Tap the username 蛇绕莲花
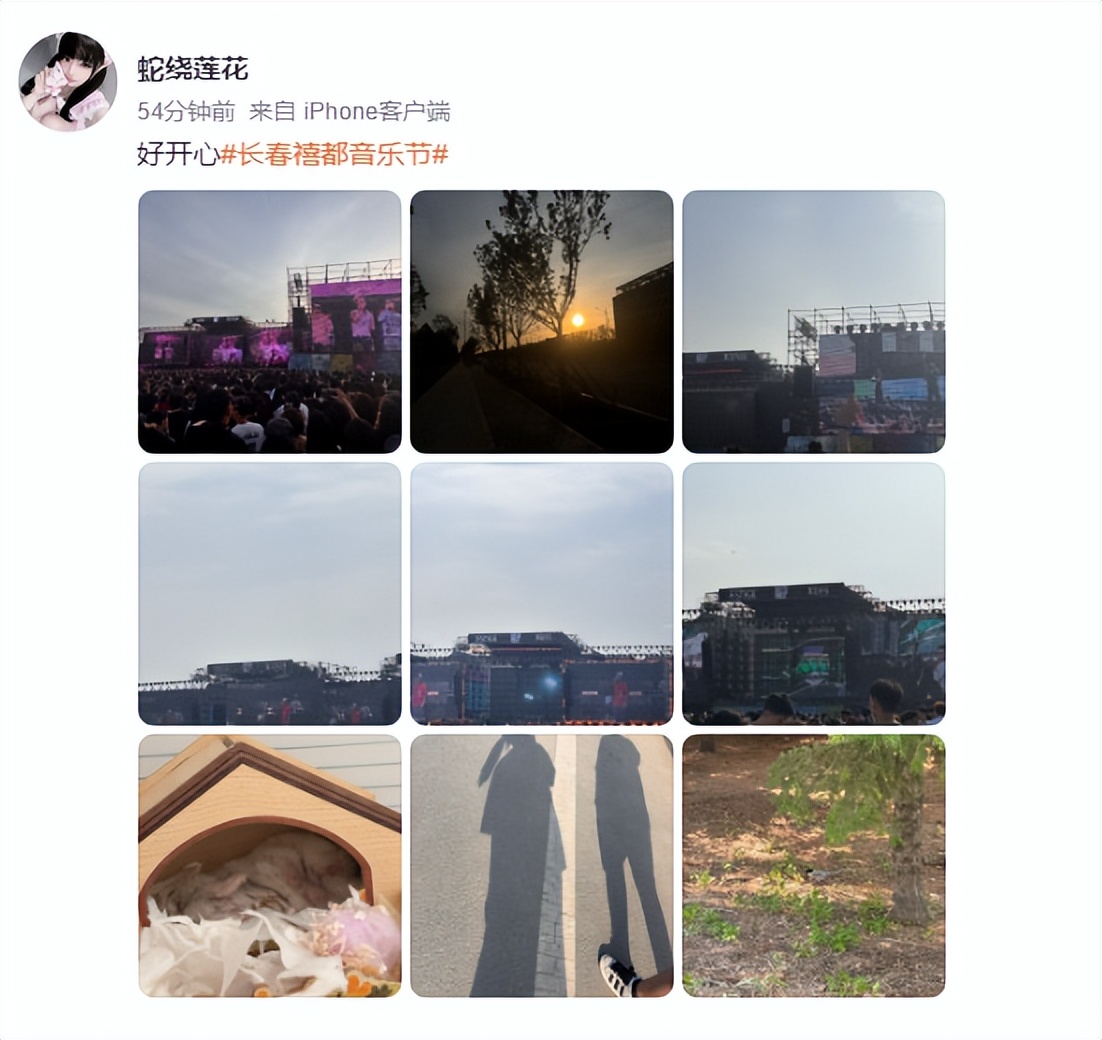This screenshot has height=1040, width=1102. 192,69
